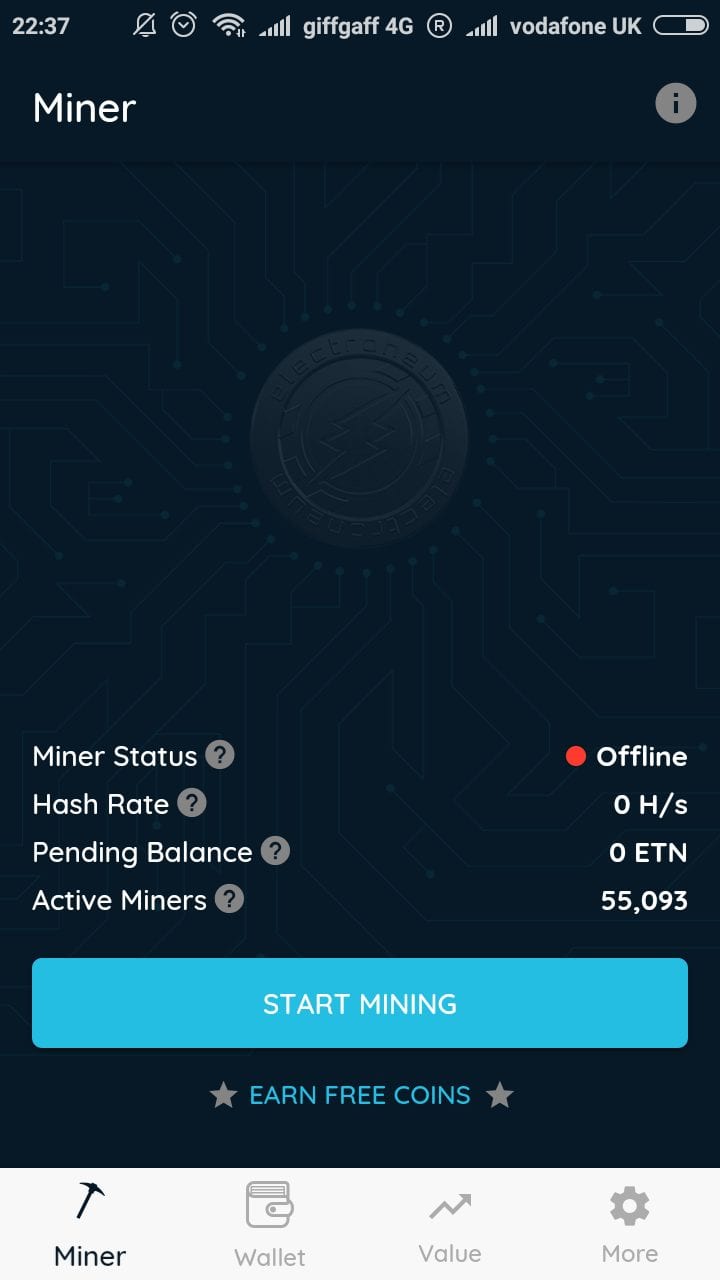Open the Pending Balance help icon

275,851
